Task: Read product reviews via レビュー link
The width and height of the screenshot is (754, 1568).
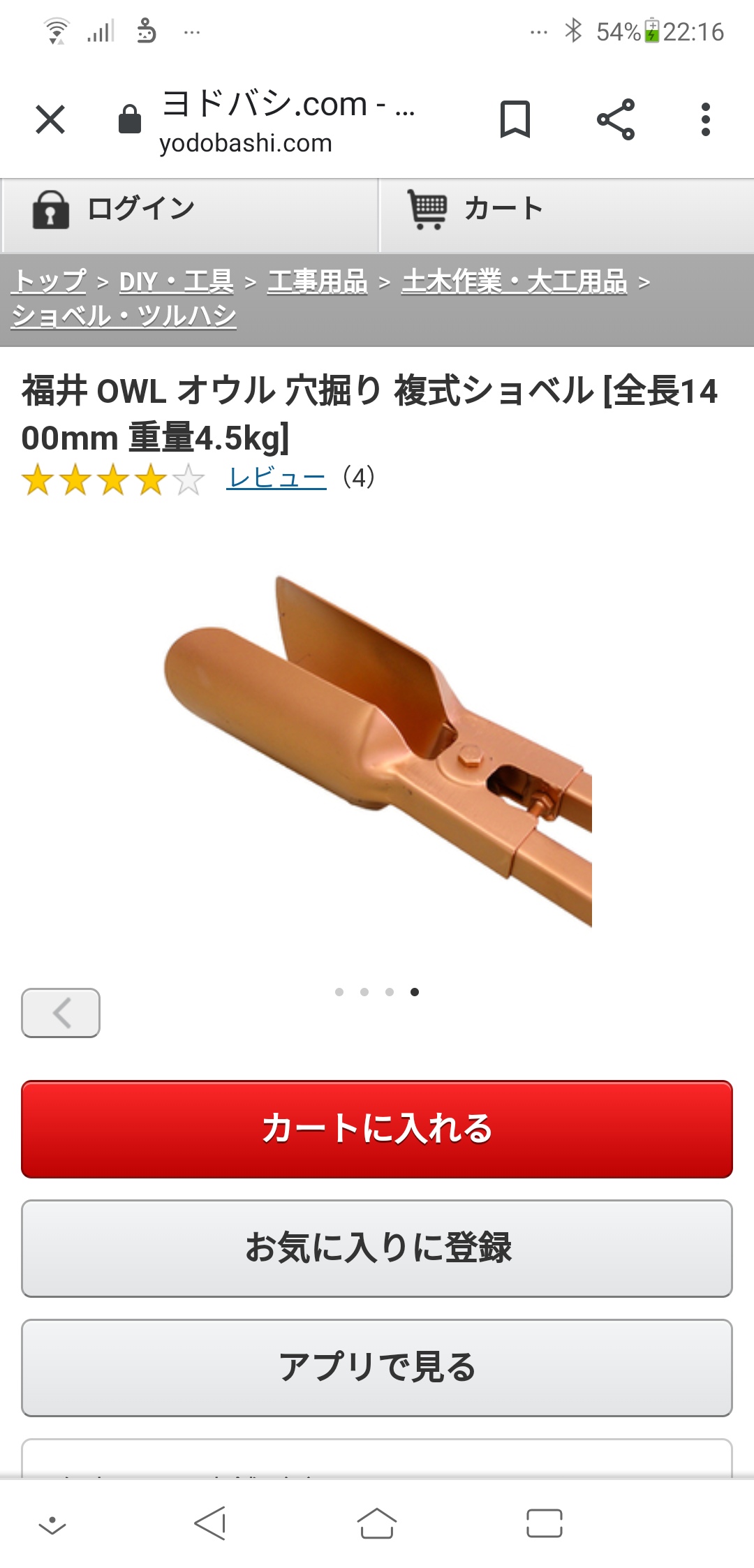Action: 276,478
